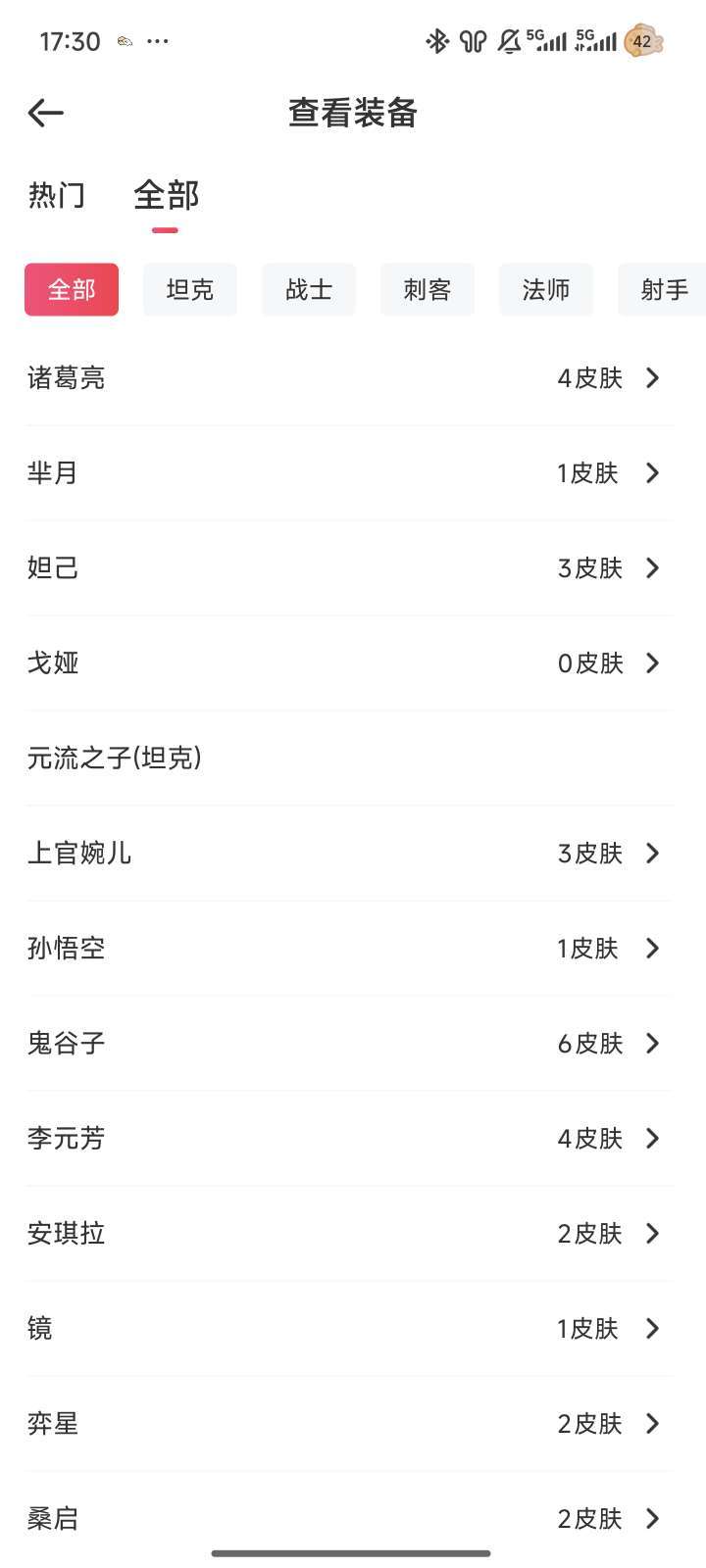Tap the 桑启 list row
Viewport: 706px width, 1568px height.
click(x=349, y=1519)
